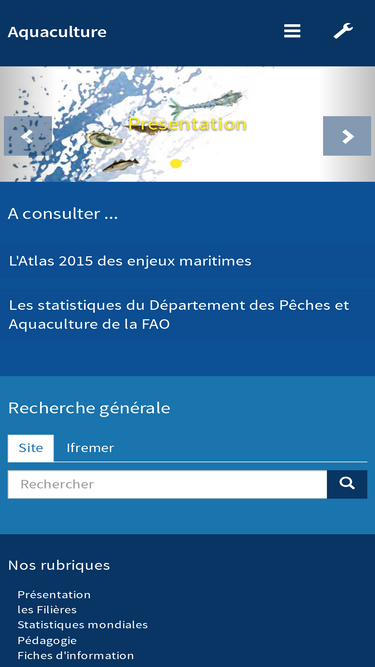Select the Site search tab
The width and height of the screenshot is (375, 667).
31,448
